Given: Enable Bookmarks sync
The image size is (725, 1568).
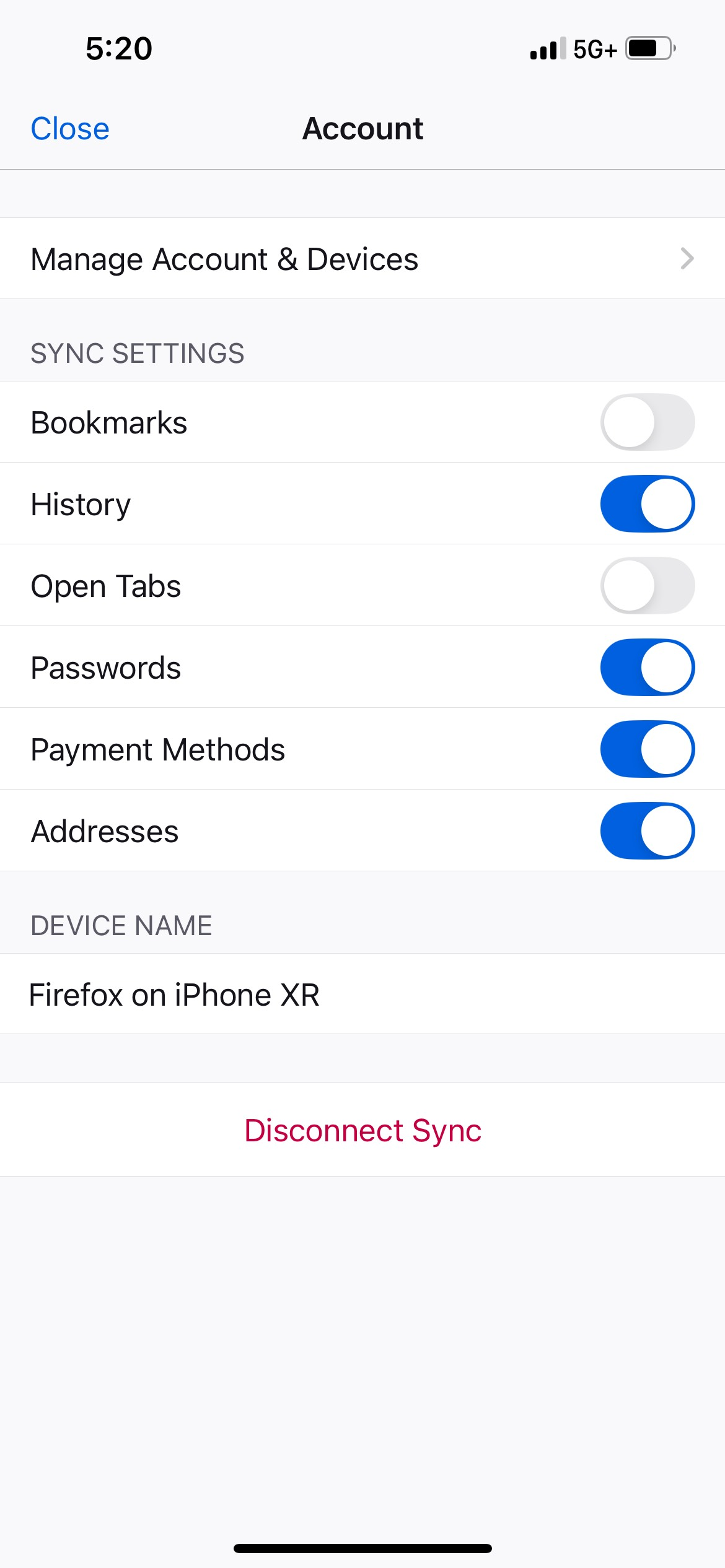Looking at the screenshot, I should [647, 422].
